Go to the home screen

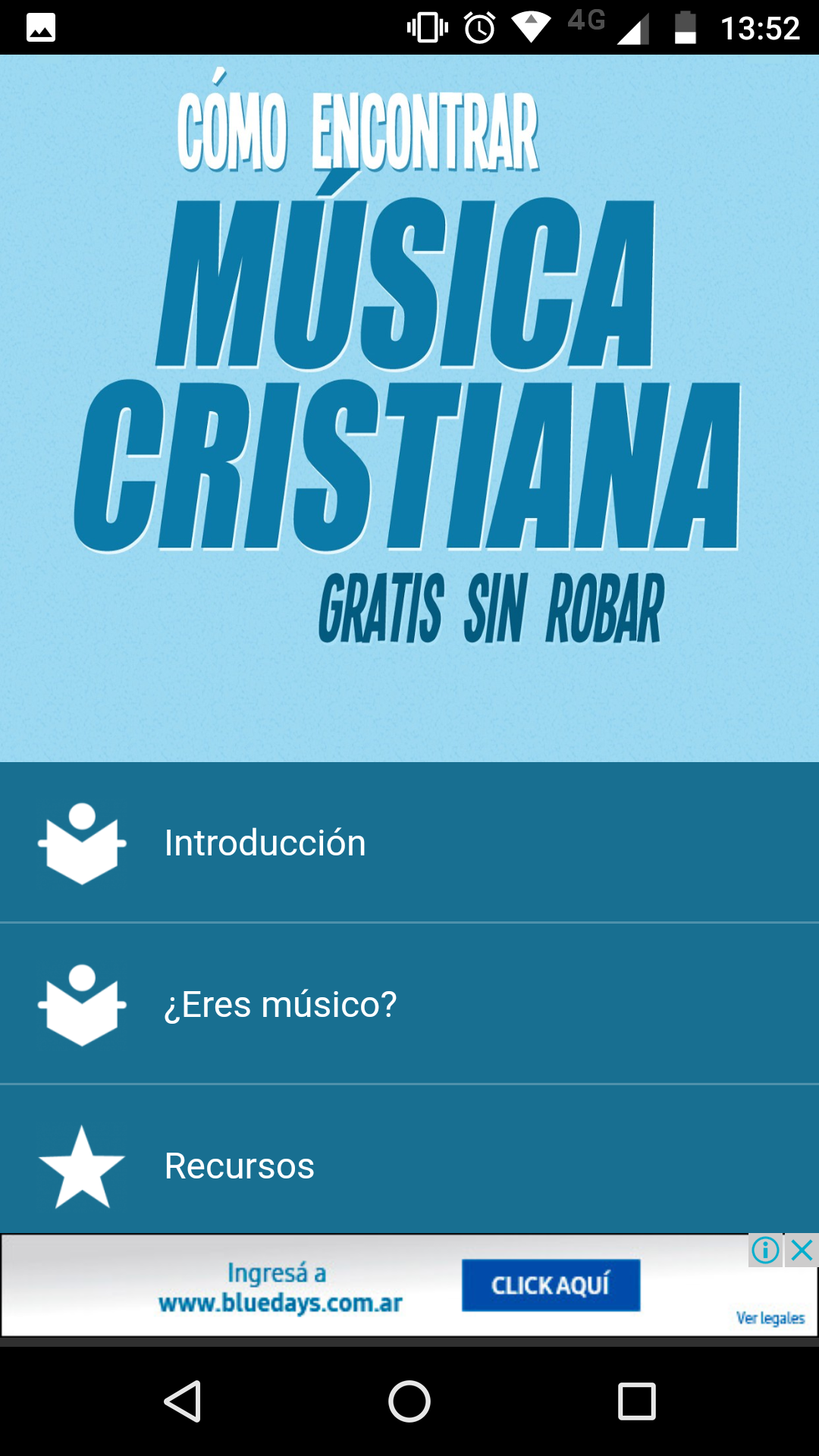coord(409,1401)
